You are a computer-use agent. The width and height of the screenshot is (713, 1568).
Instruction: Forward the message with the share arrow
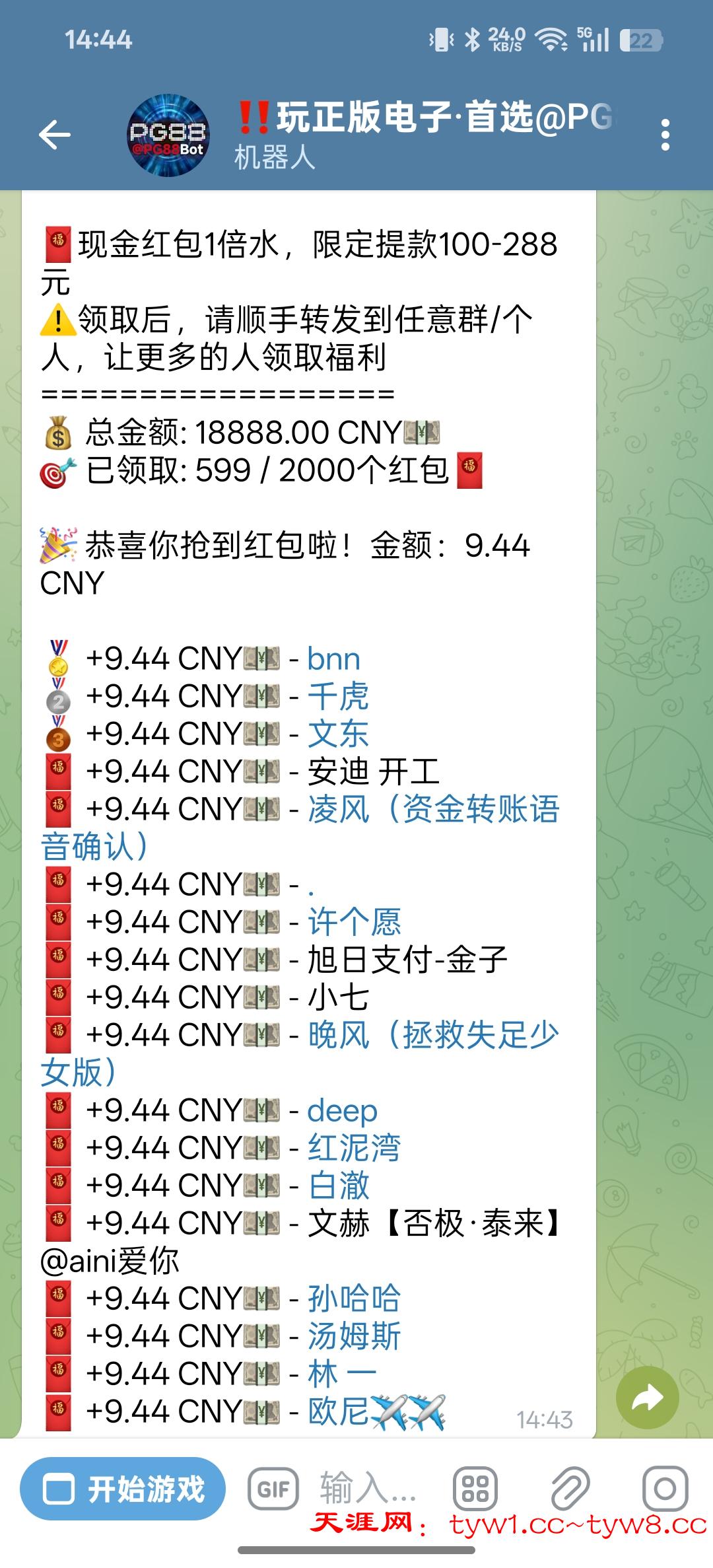[x=647, y=1397]
